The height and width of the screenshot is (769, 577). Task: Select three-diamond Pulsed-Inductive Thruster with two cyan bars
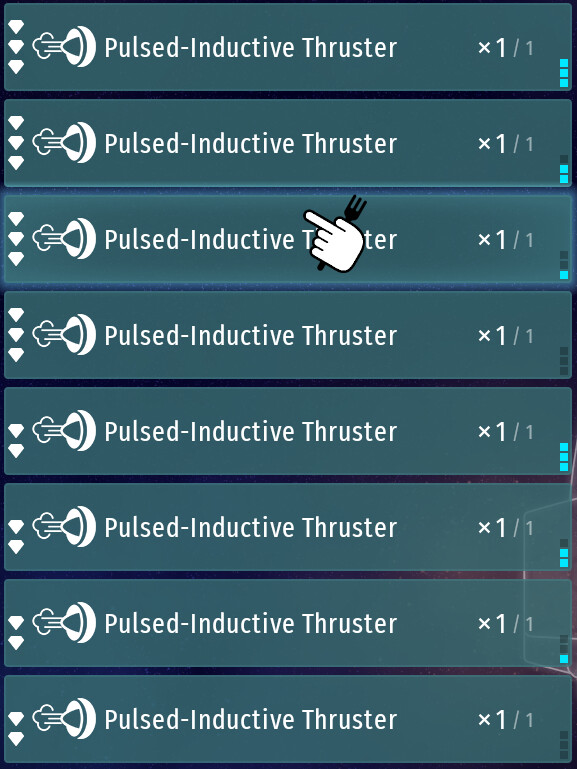click(x=288, y=143)
